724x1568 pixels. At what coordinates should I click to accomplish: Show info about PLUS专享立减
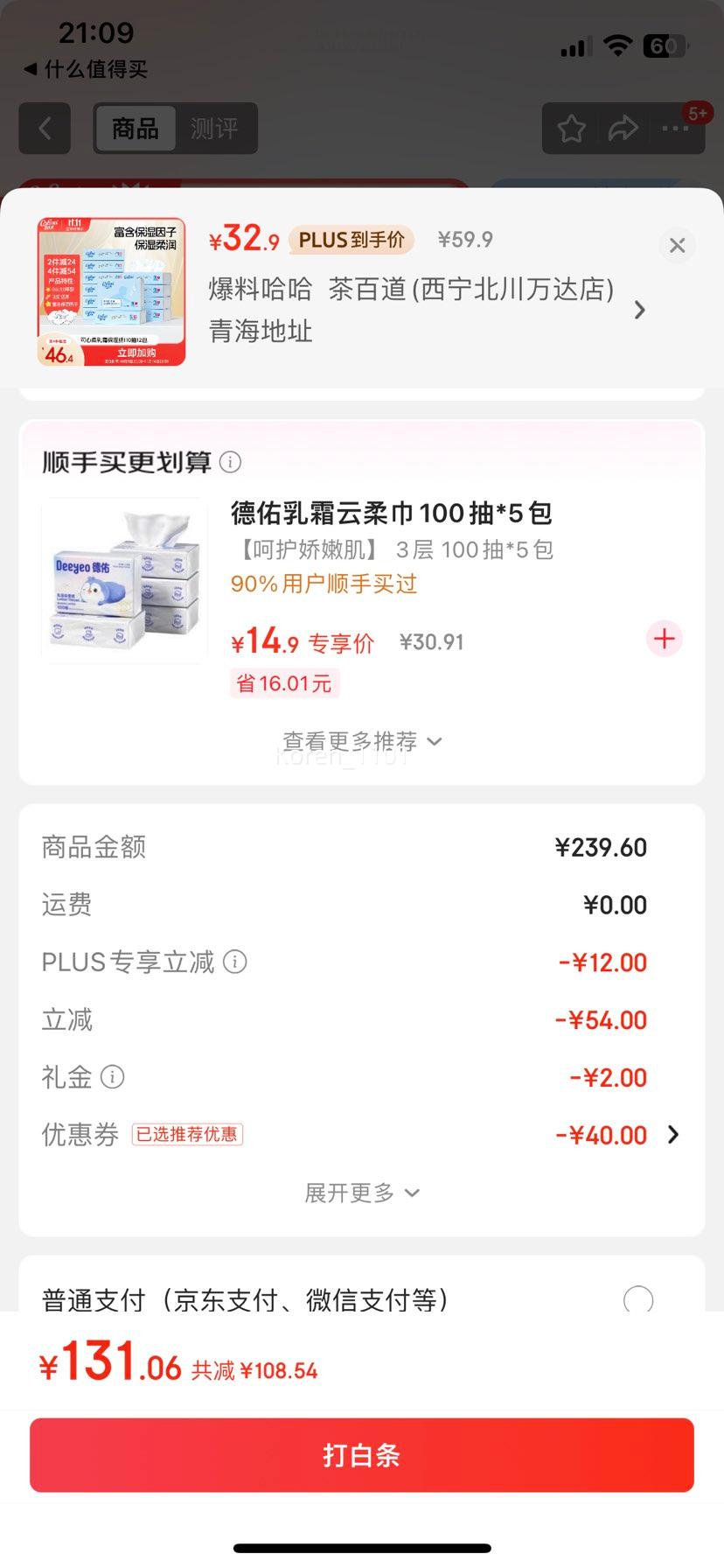pyautogui.click(x=235, y=962)
